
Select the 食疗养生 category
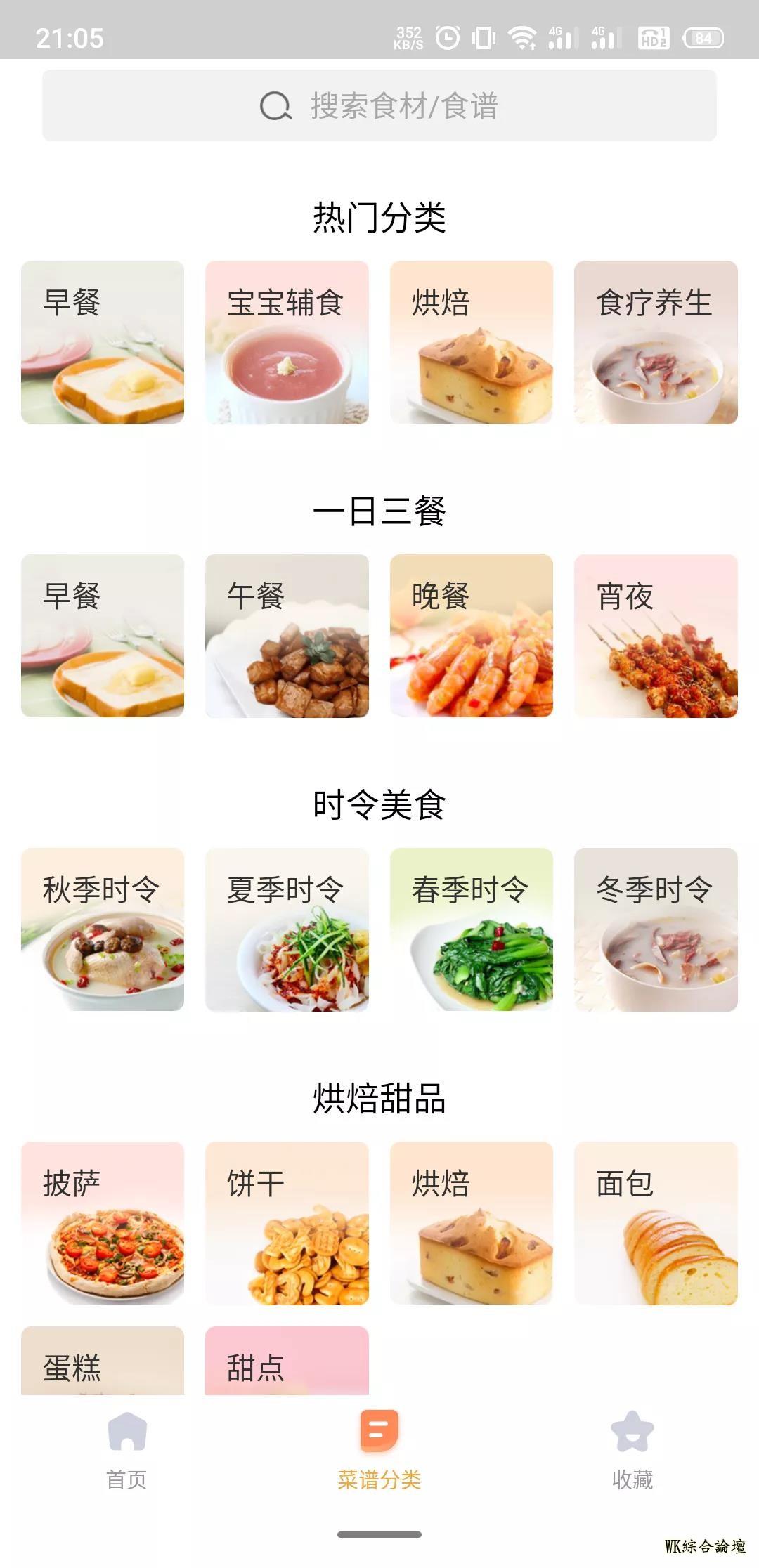656,342
